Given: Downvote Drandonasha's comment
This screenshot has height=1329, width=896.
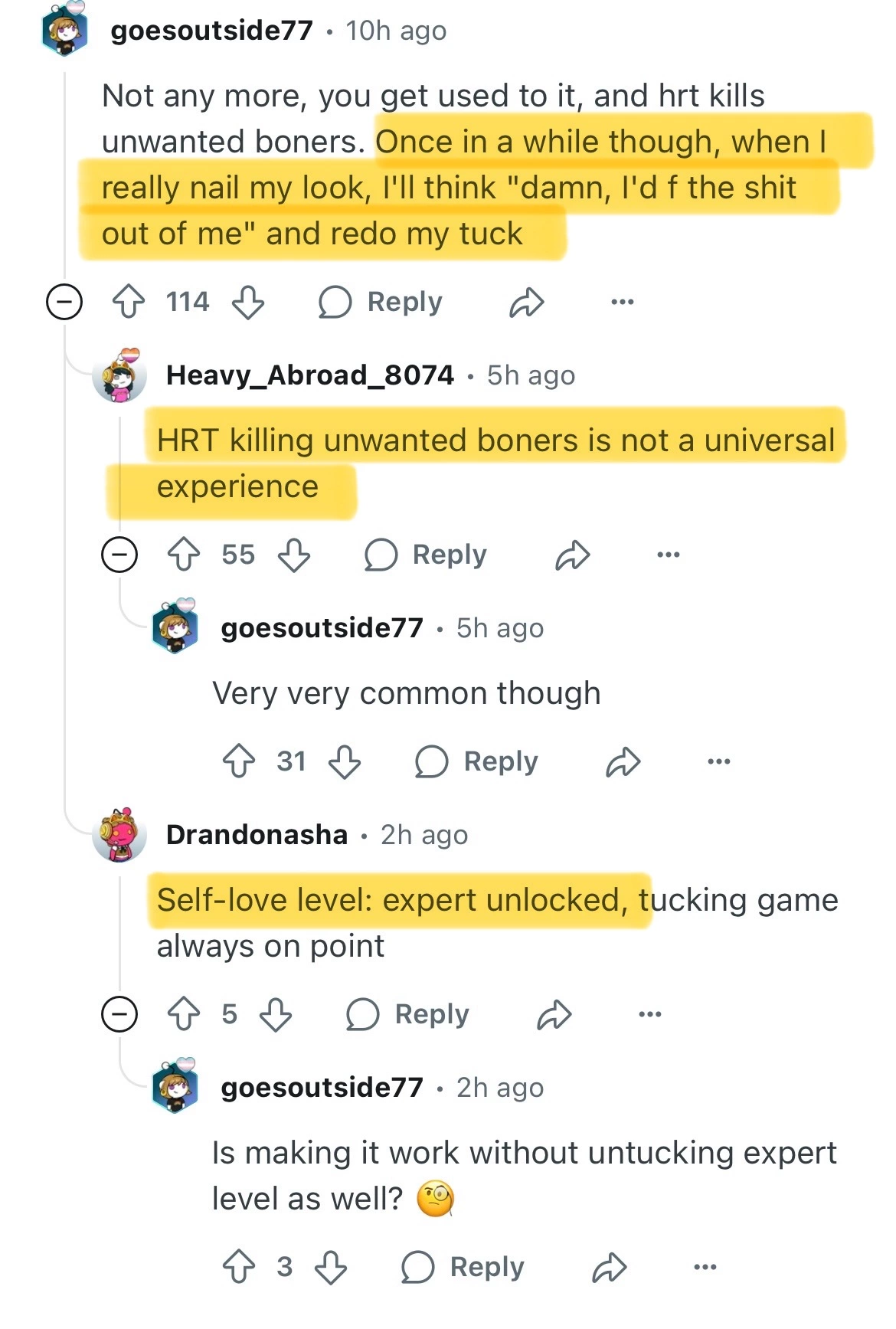Looking at the screenshot, I should (276, 1014).
